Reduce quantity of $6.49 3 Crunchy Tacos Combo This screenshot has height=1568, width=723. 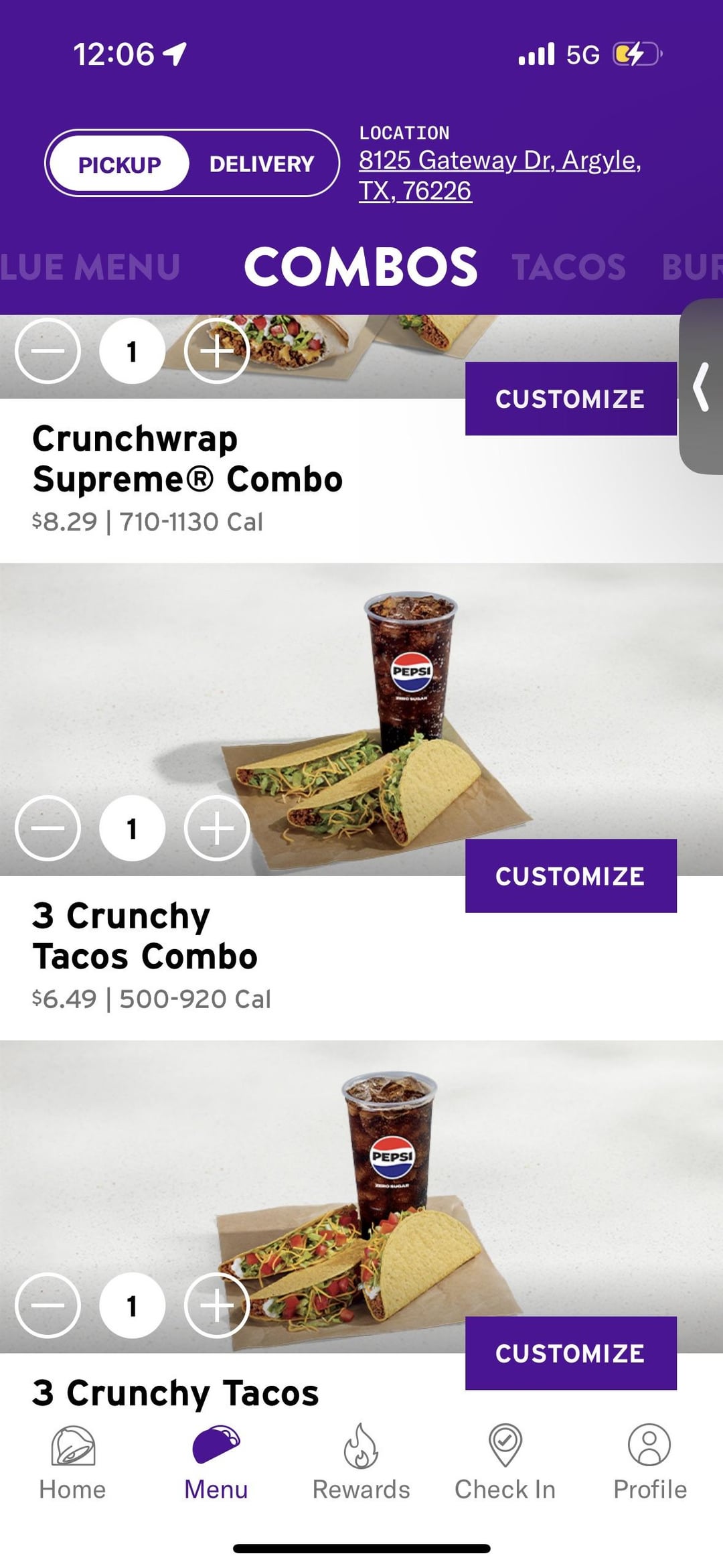click(48, 829)
